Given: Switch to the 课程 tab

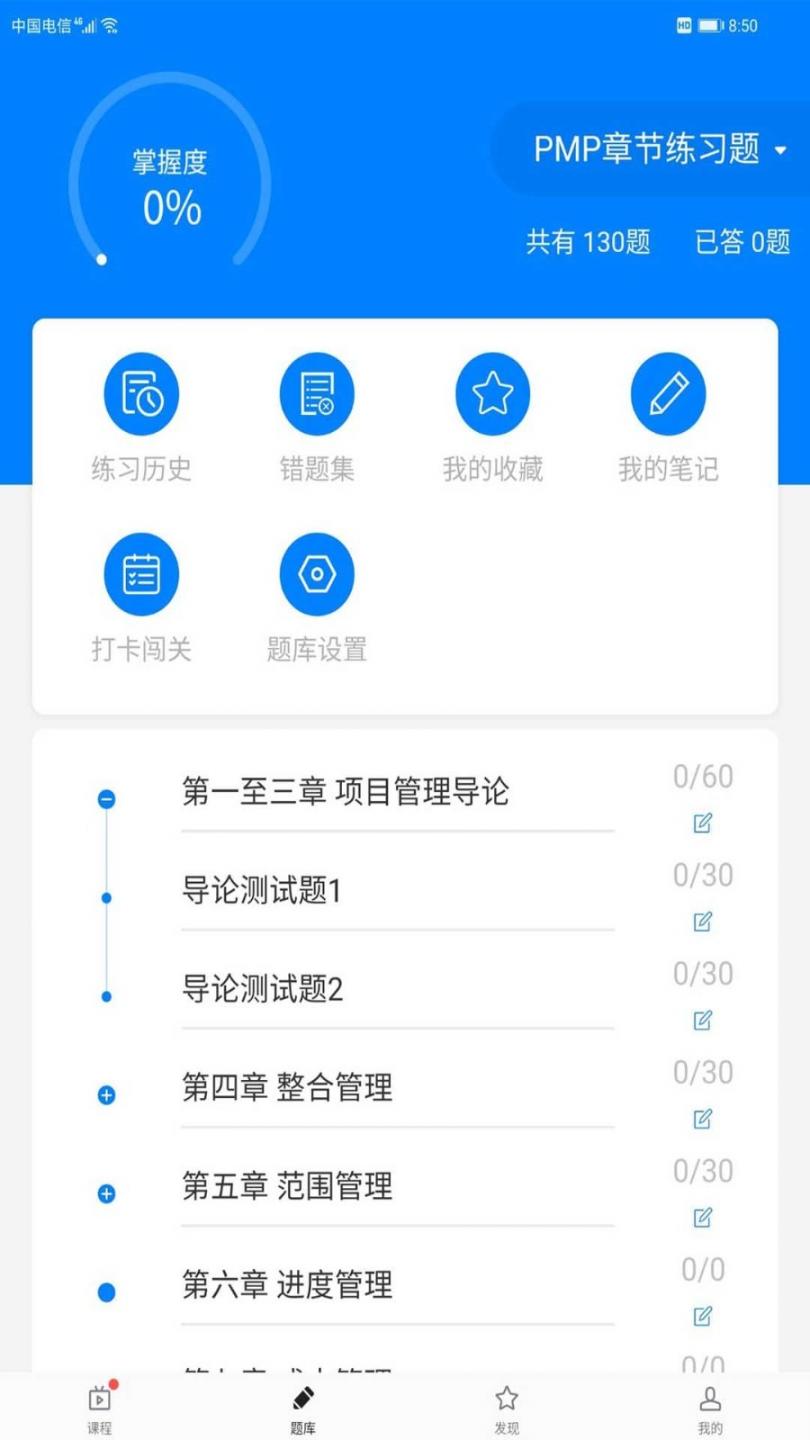Looking at the screenshot, I should [100, 1408].
